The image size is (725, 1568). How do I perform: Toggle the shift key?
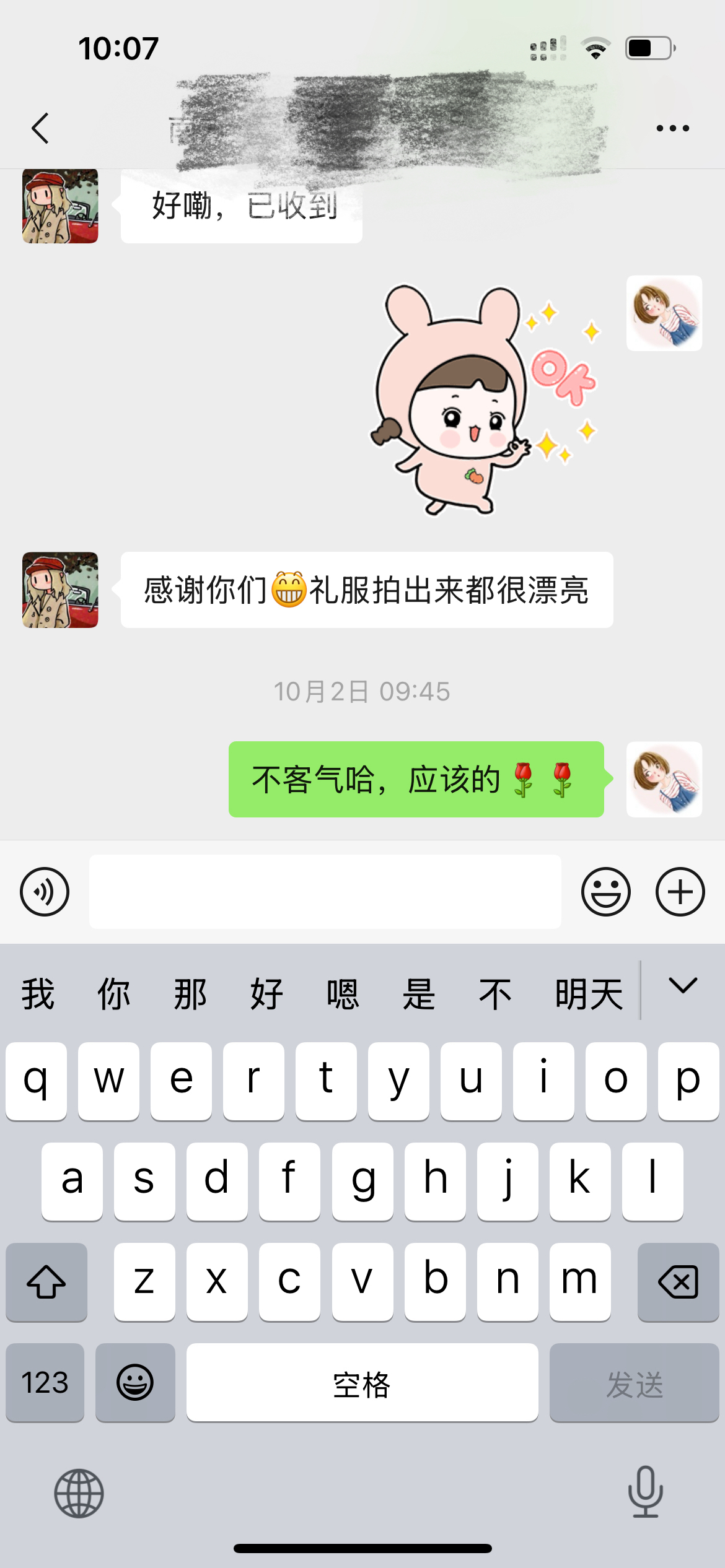[x=46, y=1282]
